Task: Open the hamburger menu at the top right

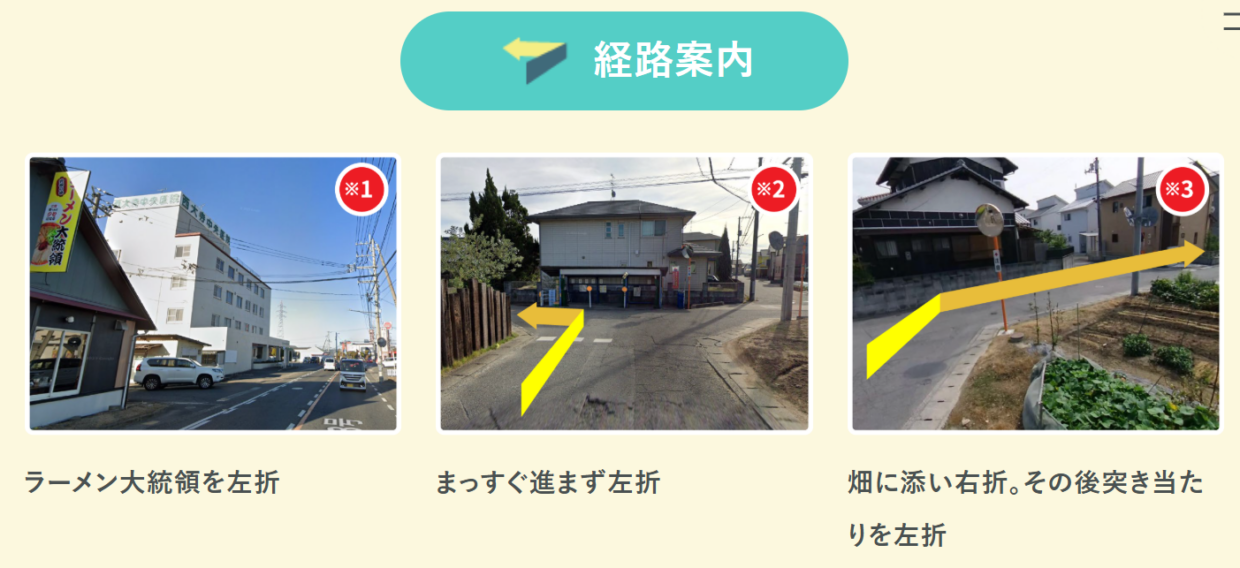Action: [1231, 21]
